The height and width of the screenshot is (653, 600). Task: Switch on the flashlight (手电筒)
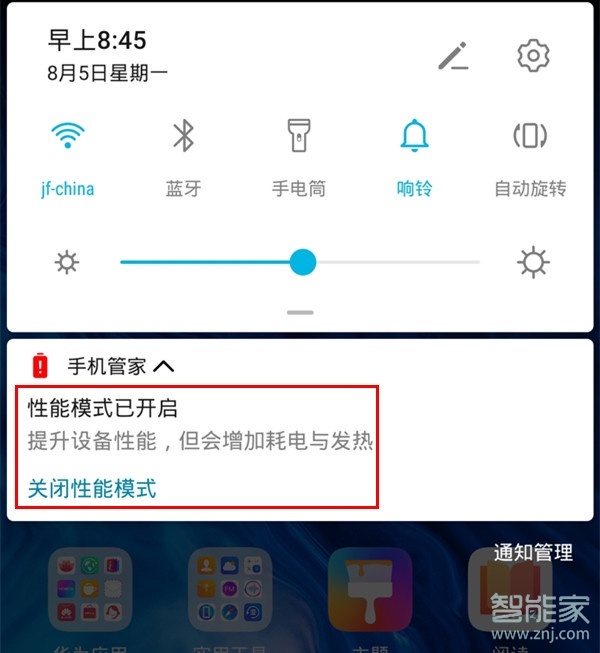point(298,136)
